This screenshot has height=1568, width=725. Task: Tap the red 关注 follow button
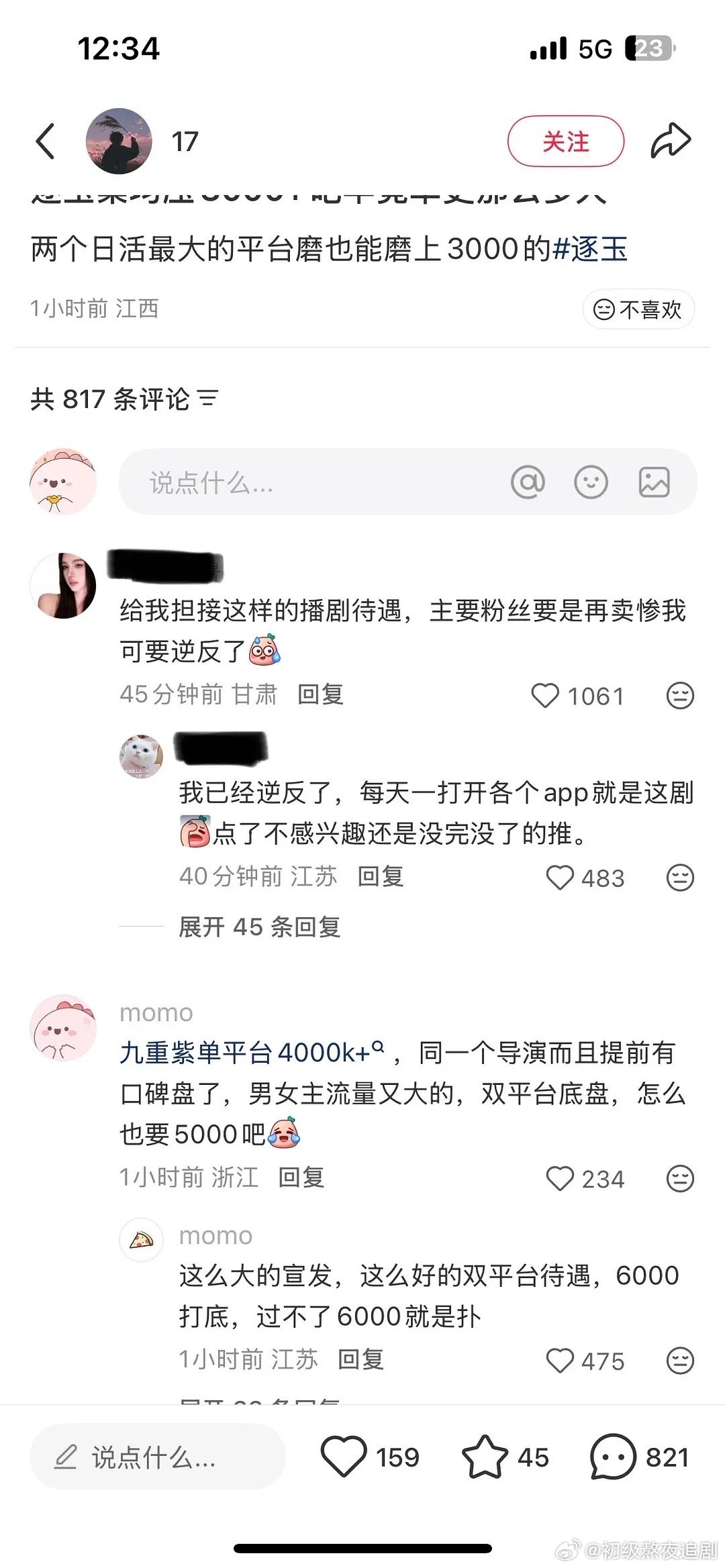(x=566, y=141)
